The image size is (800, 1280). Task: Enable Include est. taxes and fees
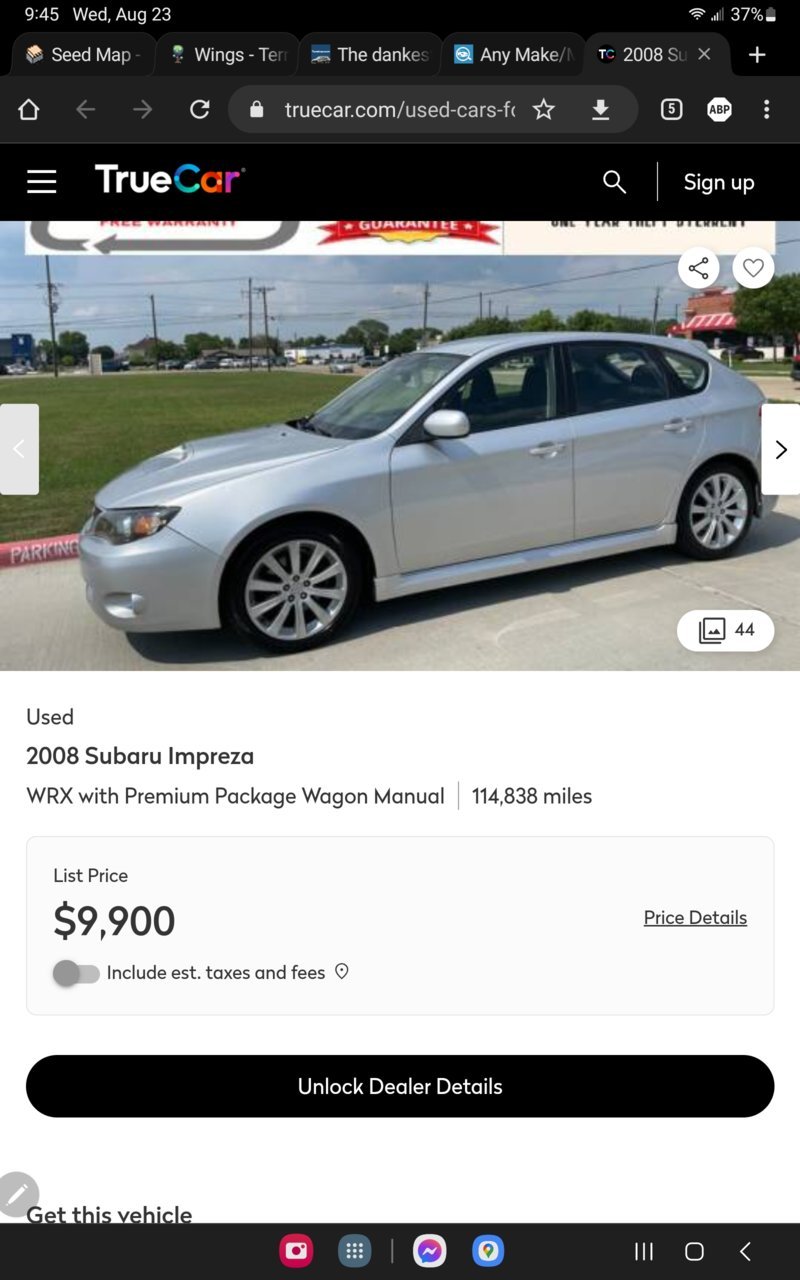pyautogui.click(x=76, y=973)
